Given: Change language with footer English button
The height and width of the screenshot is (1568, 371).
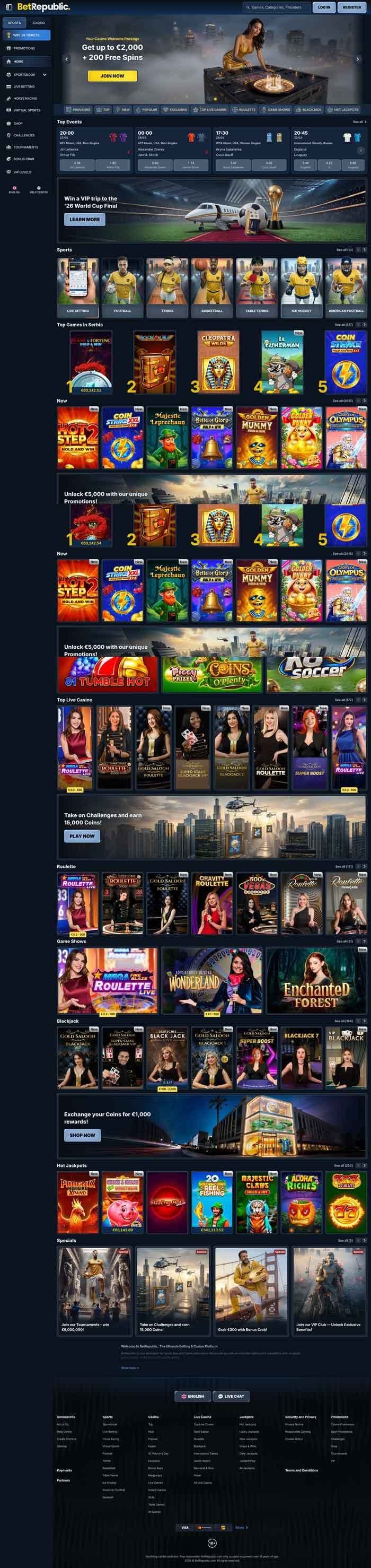Looking at the screenshot, I should point(193,1396).
